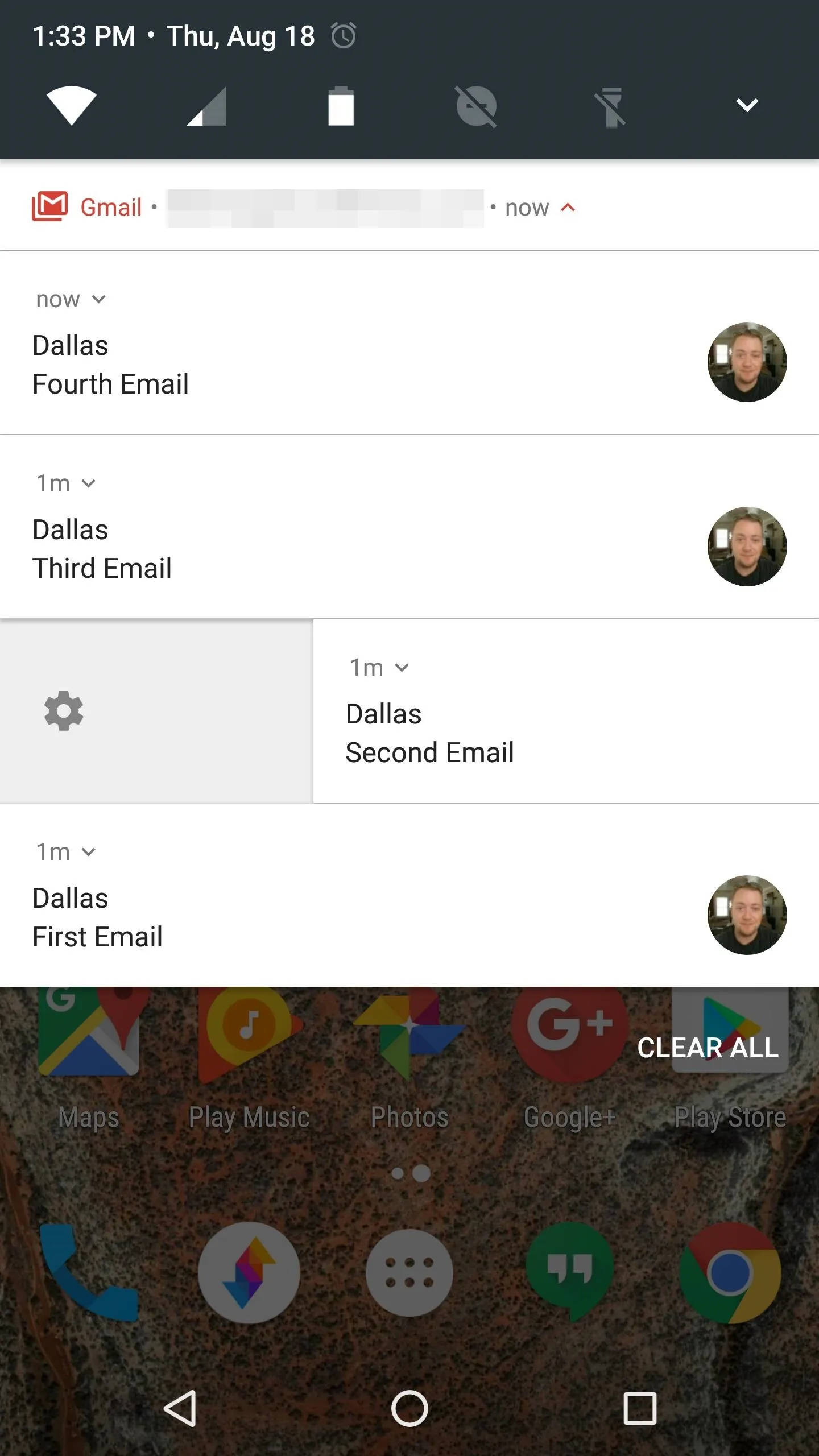The width and height of the screenshot is (819, 1456).
Task: Open the mobile data signal tile
Action: coord(207,106)
